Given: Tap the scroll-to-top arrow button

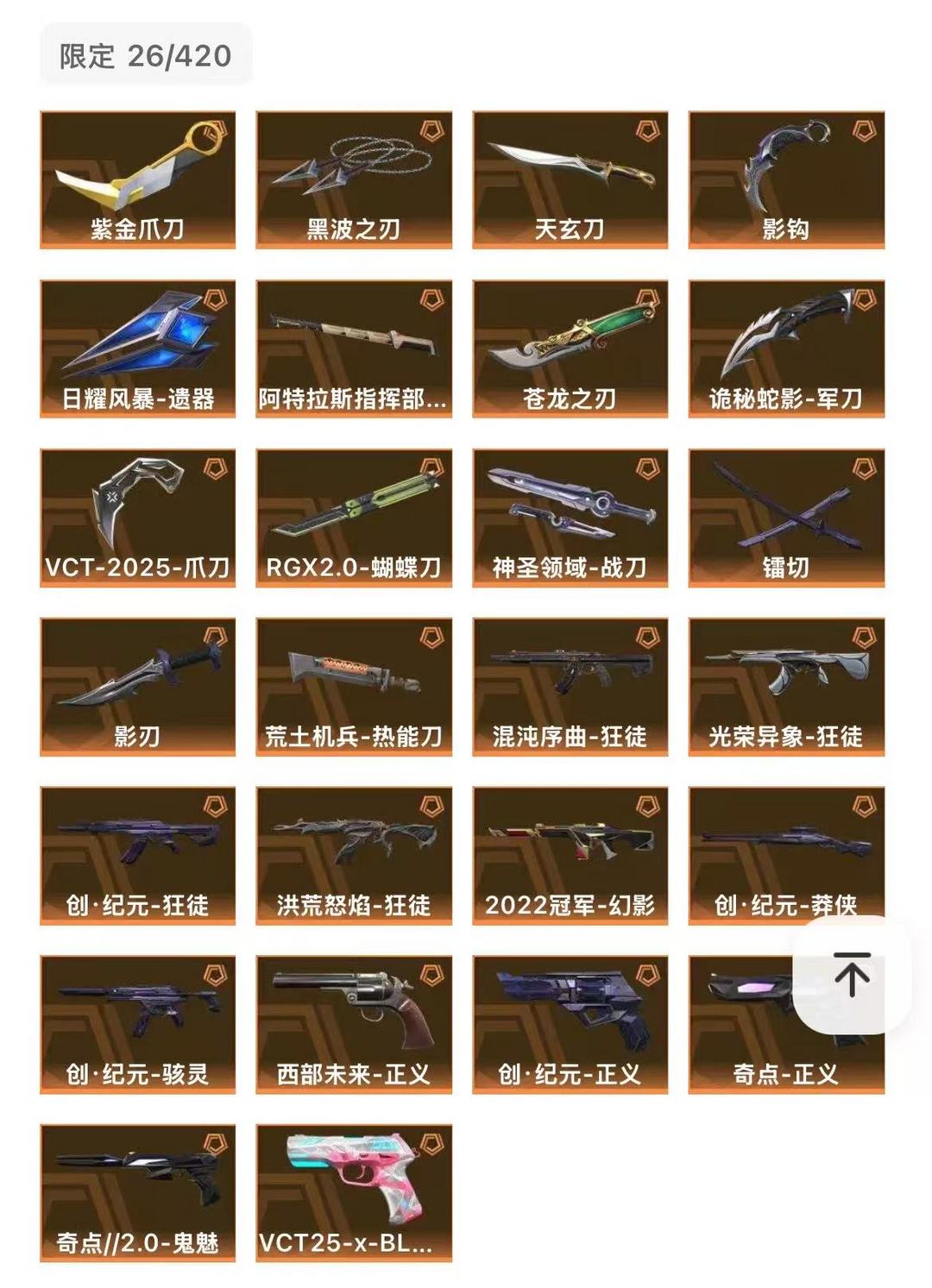Looking at the screenshot, I should click(852, 974).
